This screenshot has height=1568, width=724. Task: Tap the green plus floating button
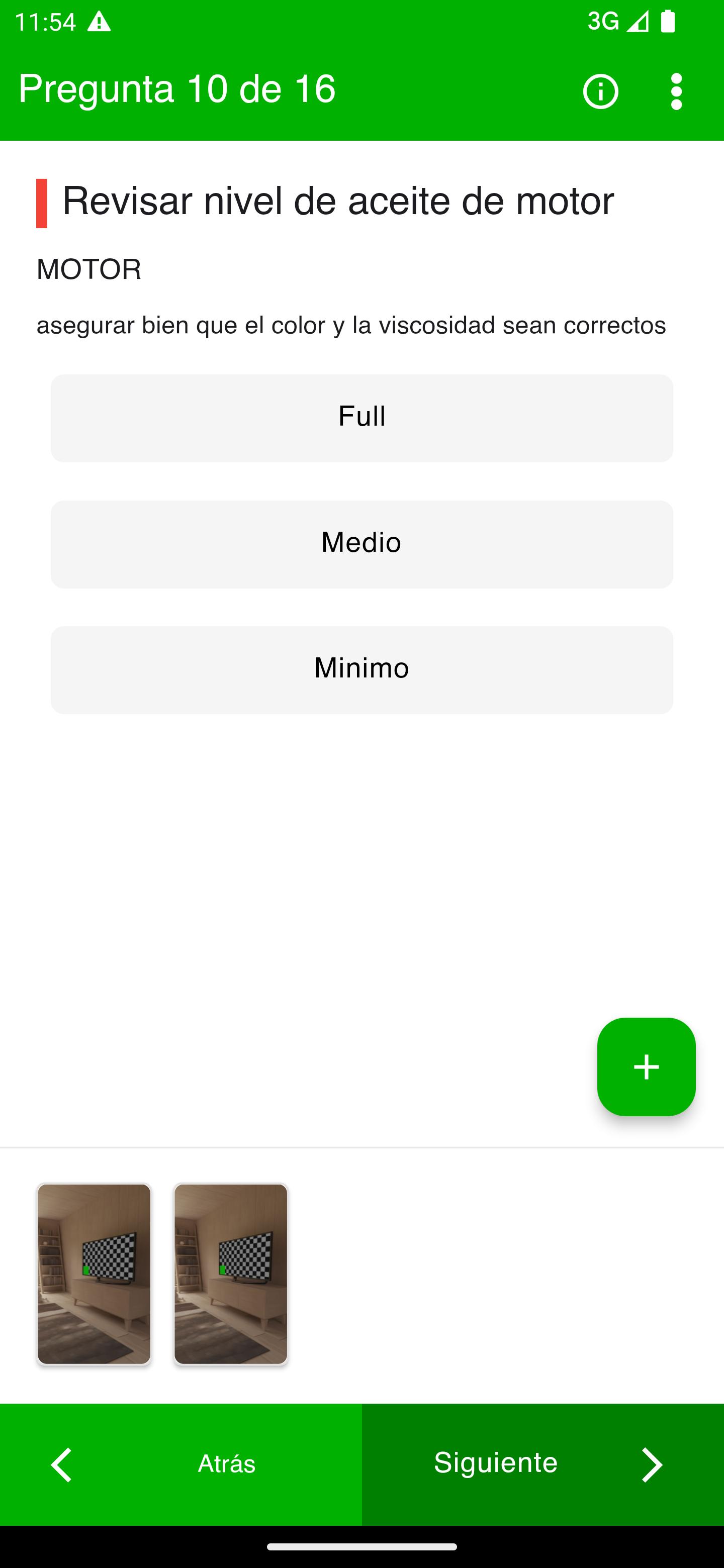click(x=646, y=1066)
